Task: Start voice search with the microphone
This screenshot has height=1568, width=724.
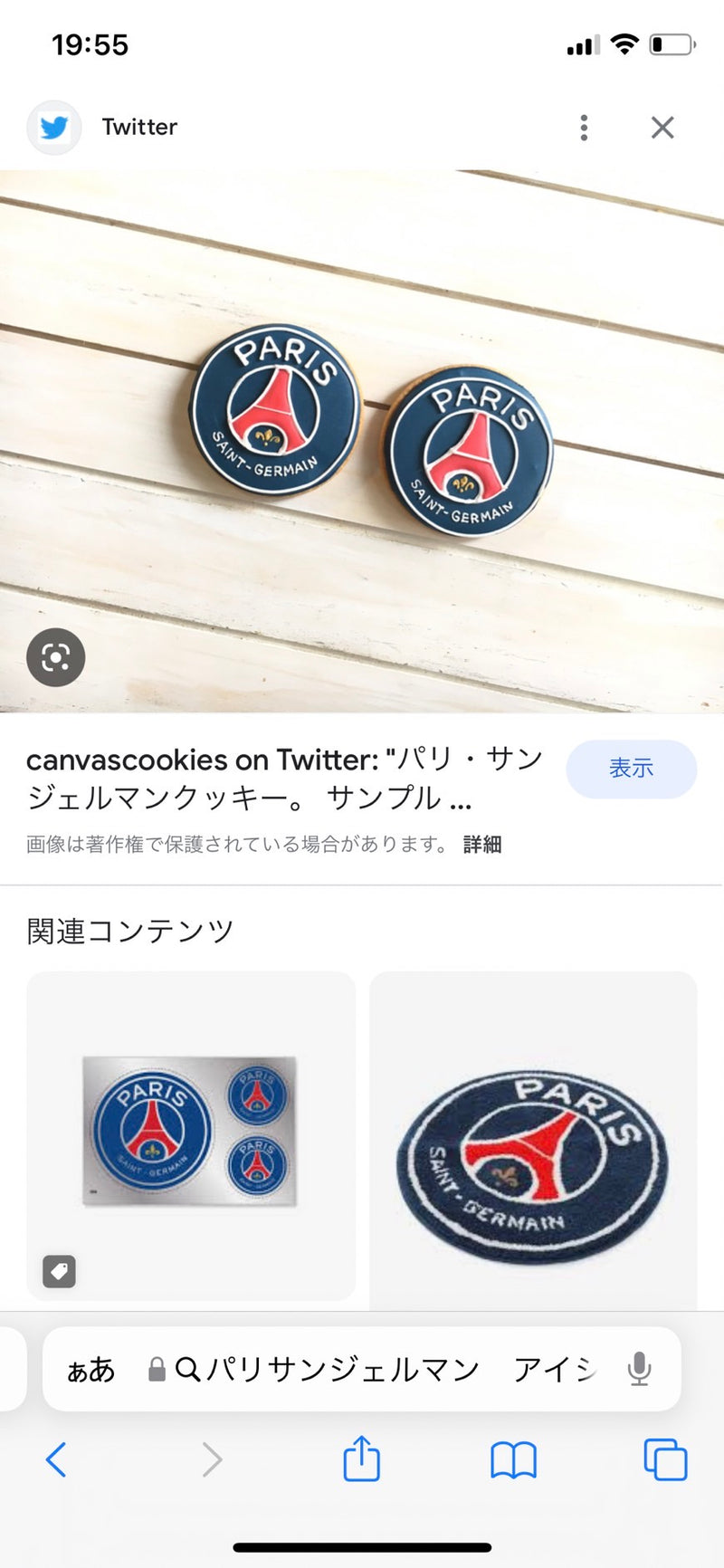Action: tap(639, 1370)
